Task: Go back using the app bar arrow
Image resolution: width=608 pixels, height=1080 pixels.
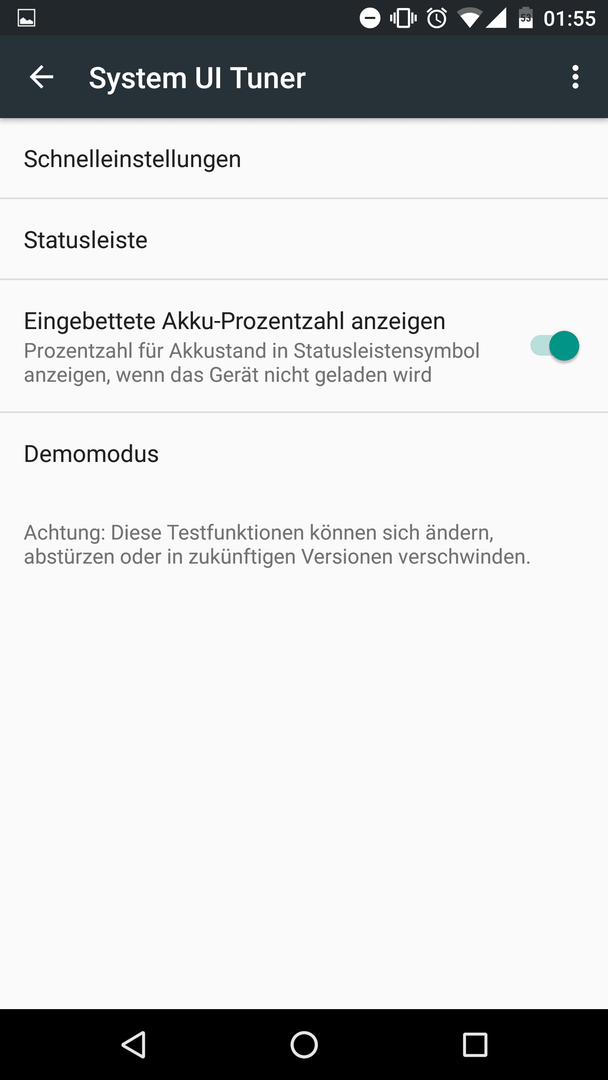Action: pyautogui.click(x=41, y=77)
